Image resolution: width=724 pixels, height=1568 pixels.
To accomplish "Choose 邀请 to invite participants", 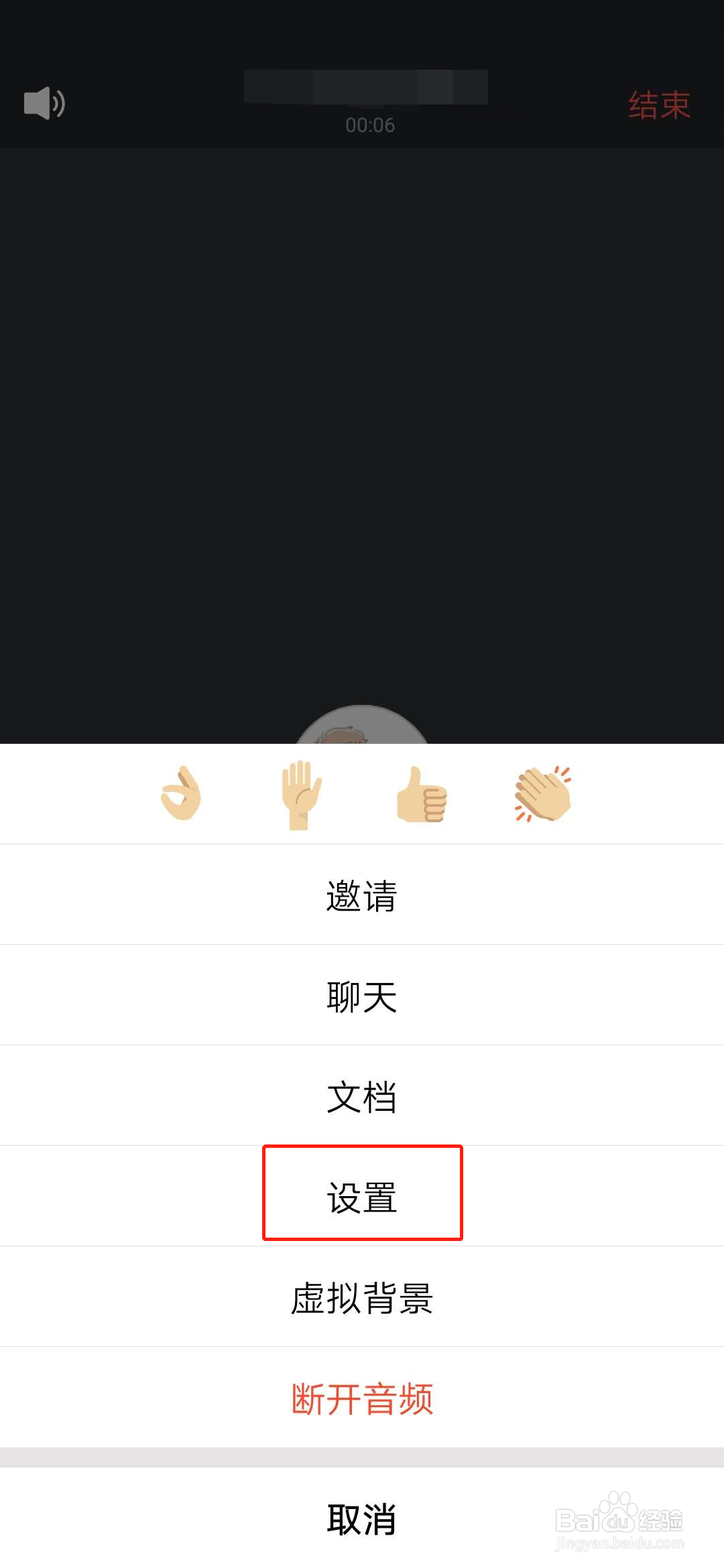I will [x=362, y=895].
